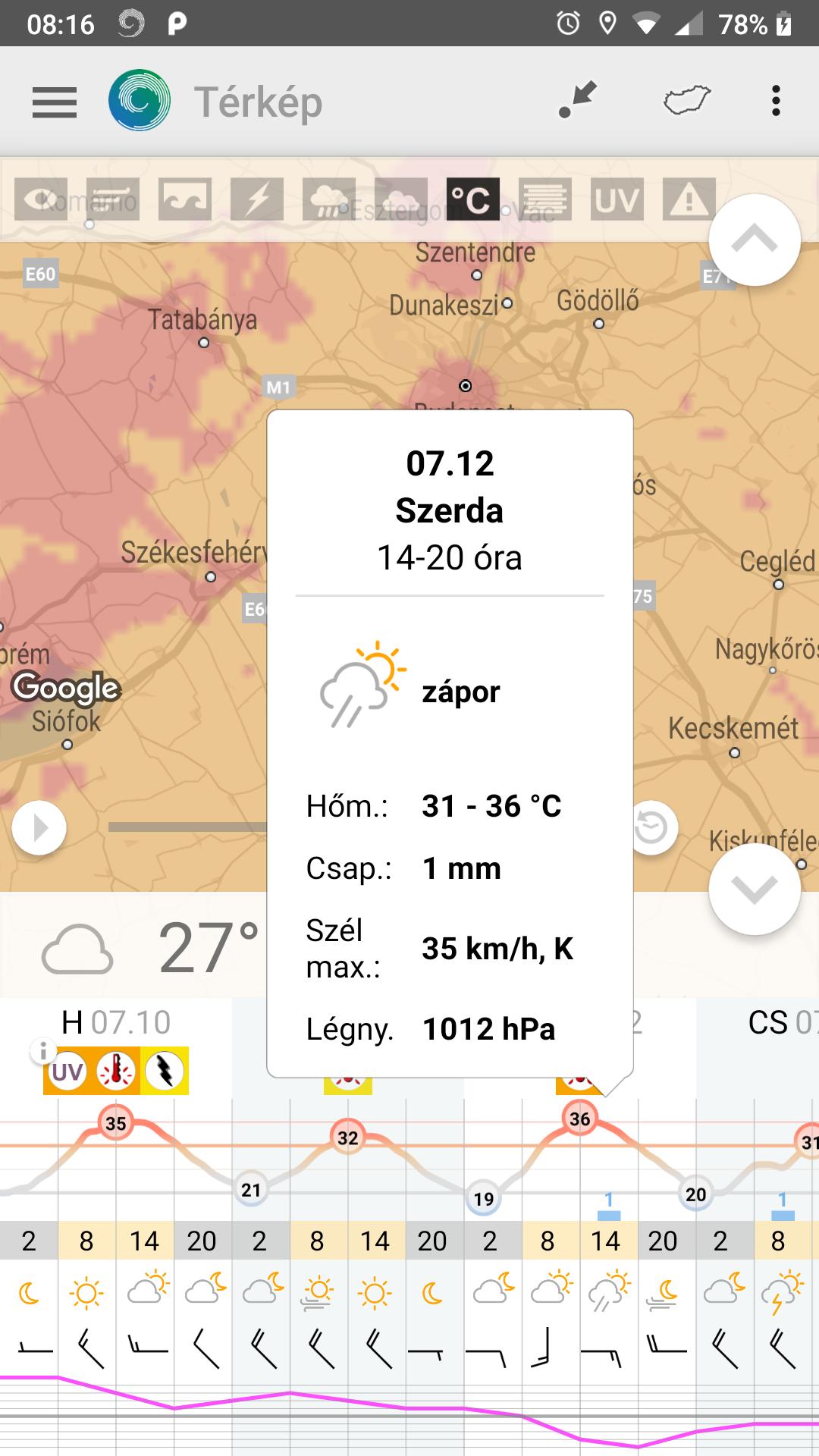Image resolution: width=819 pixels, height=1456 pixels.
Task: Tap the round up-chevron button
Action: (755, 240)
